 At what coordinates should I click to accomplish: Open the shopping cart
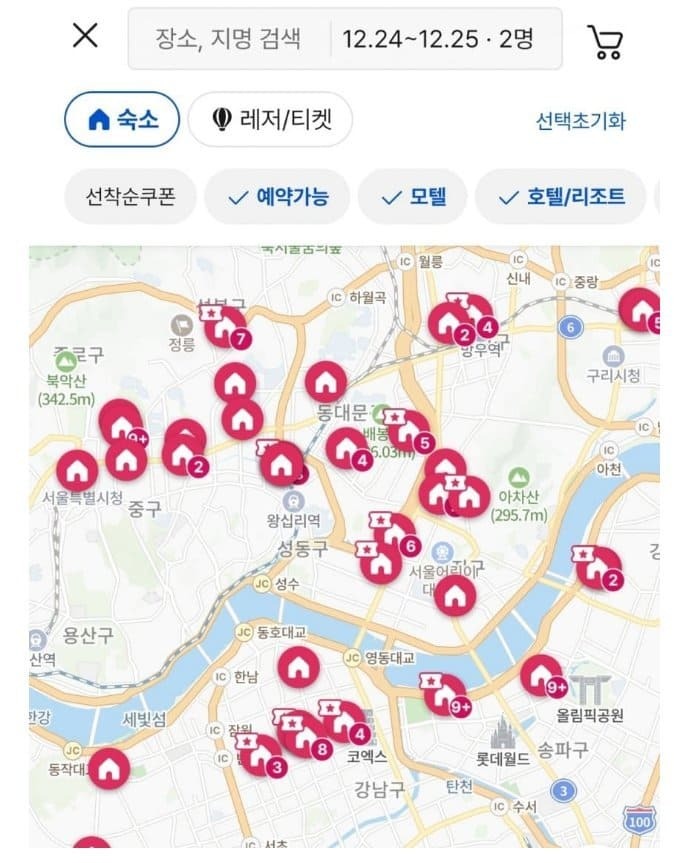pos(605,41)
